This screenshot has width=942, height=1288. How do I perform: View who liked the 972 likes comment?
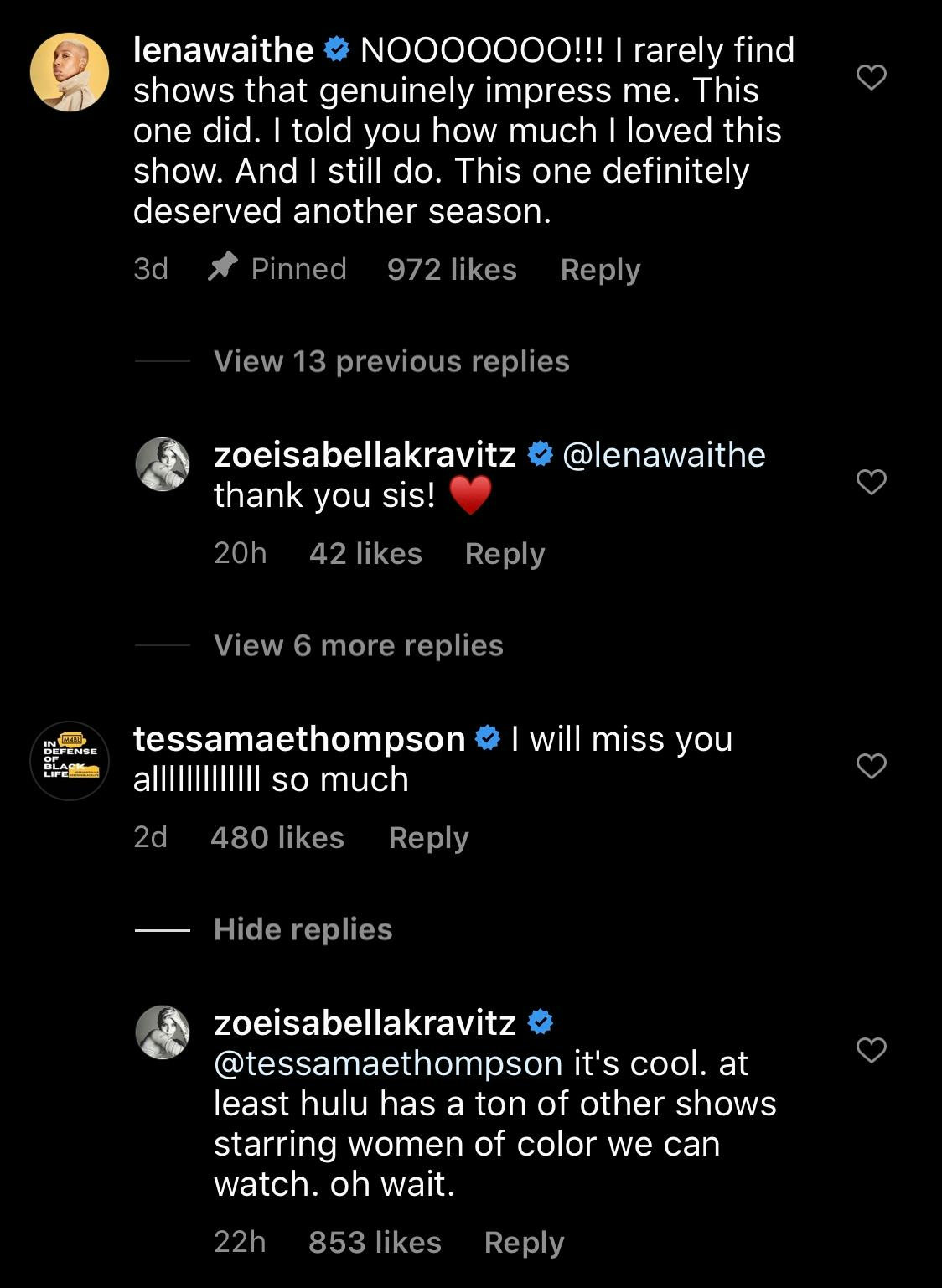tap(452, 270)
